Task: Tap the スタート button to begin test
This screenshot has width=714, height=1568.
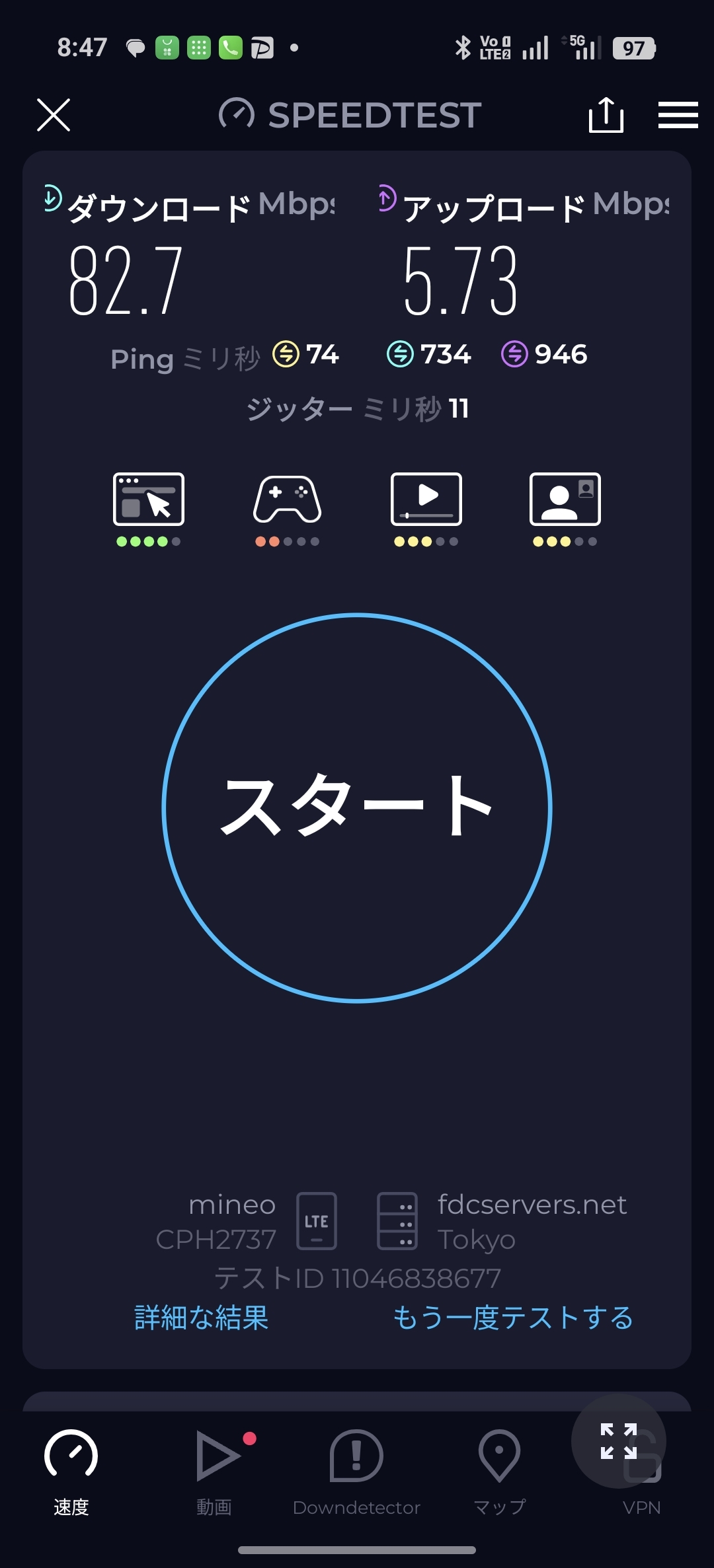Action: 357,807
